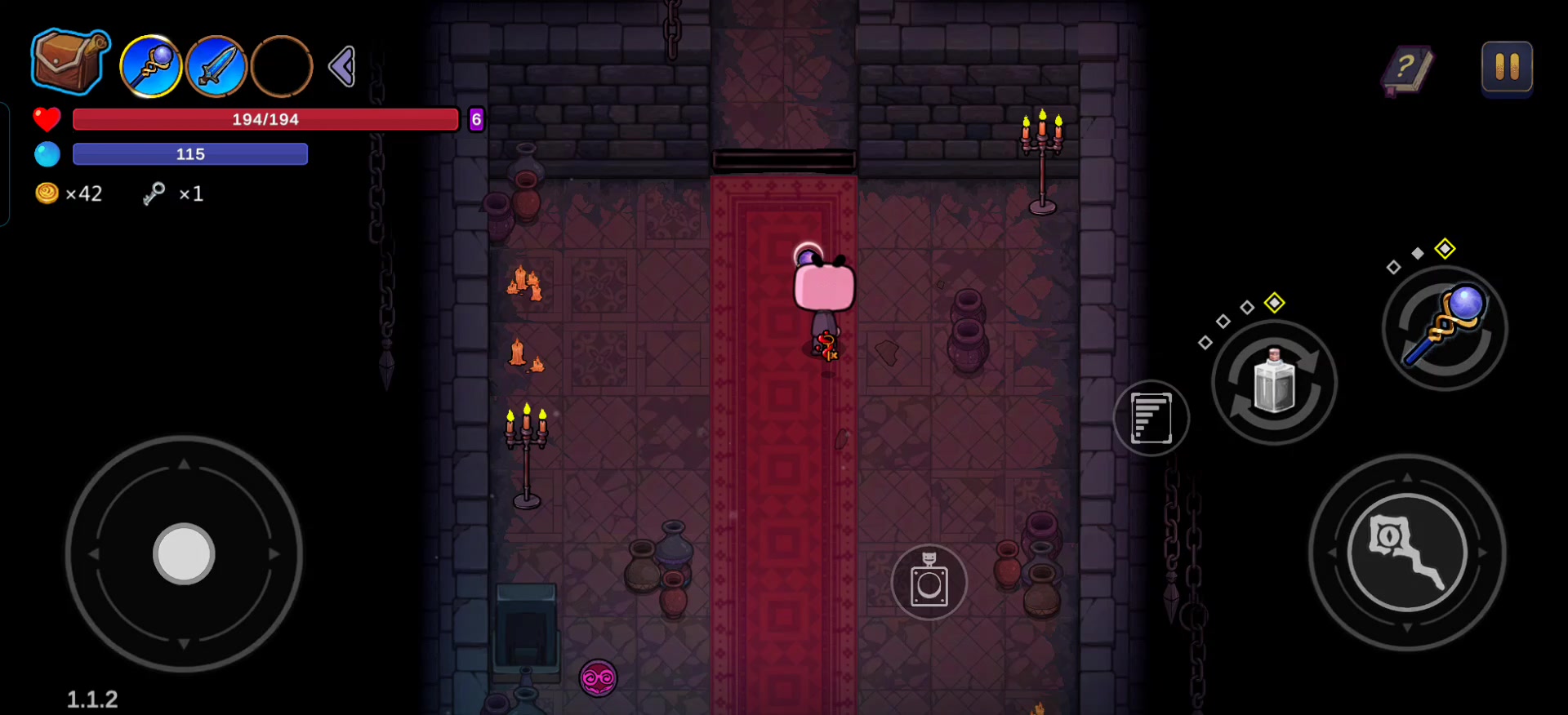Select the magic staff weapon slot
1568x715 pixels.
click(x=151, y=66)
